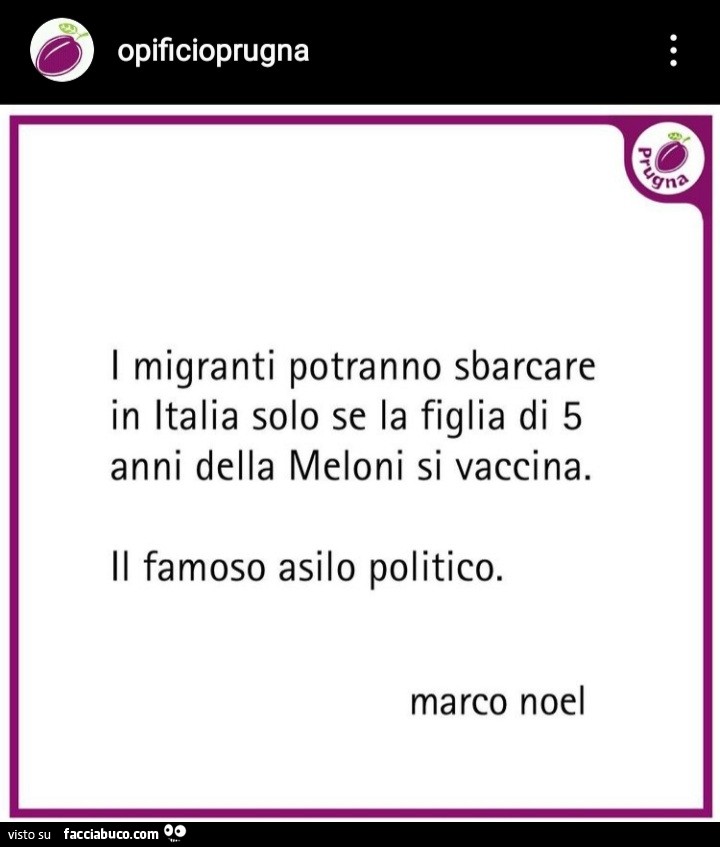Open the marco noel quote post image
The height and width of the screenshot is (847, 720).
click(360, 465)
